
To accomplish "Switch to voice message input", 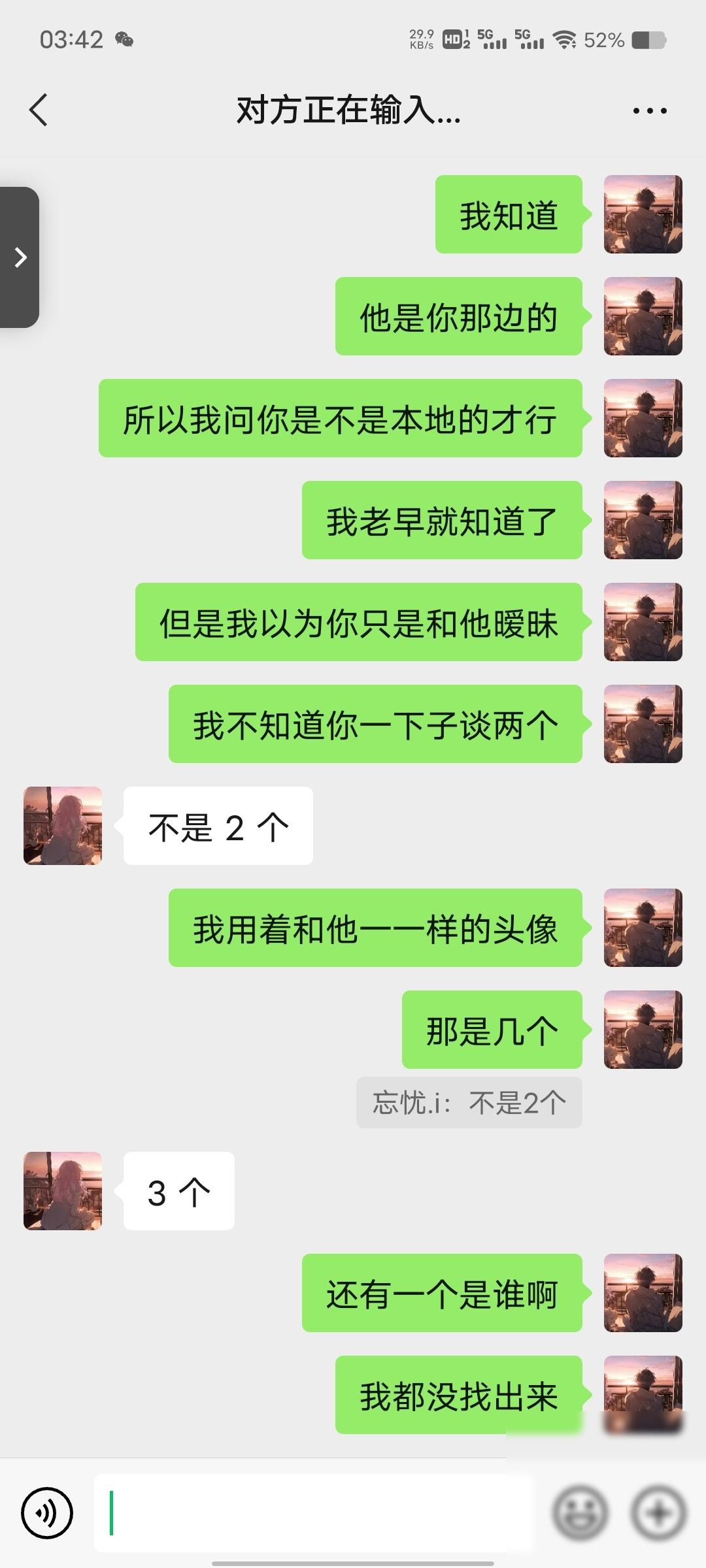I will click(46, 1512).
